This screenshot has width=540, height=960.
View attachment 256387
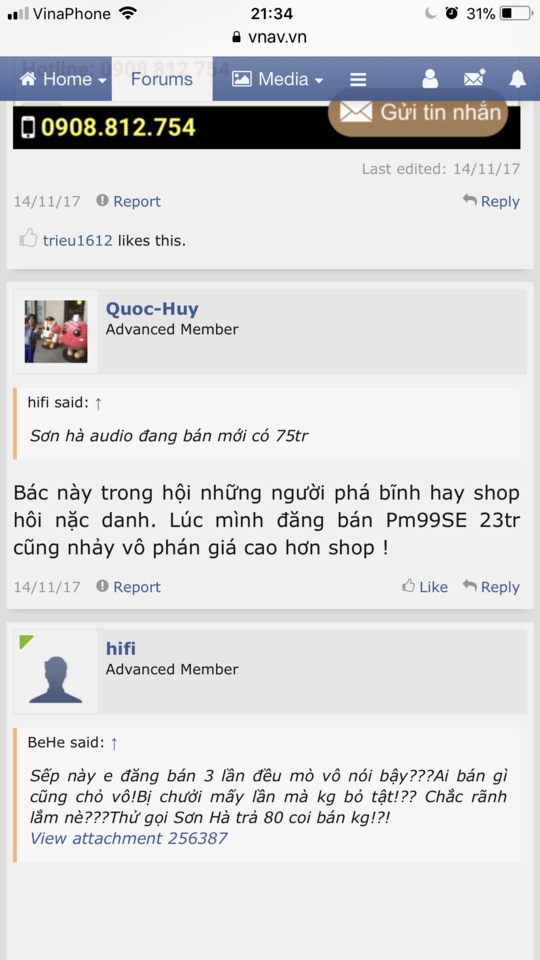point(129,838)
